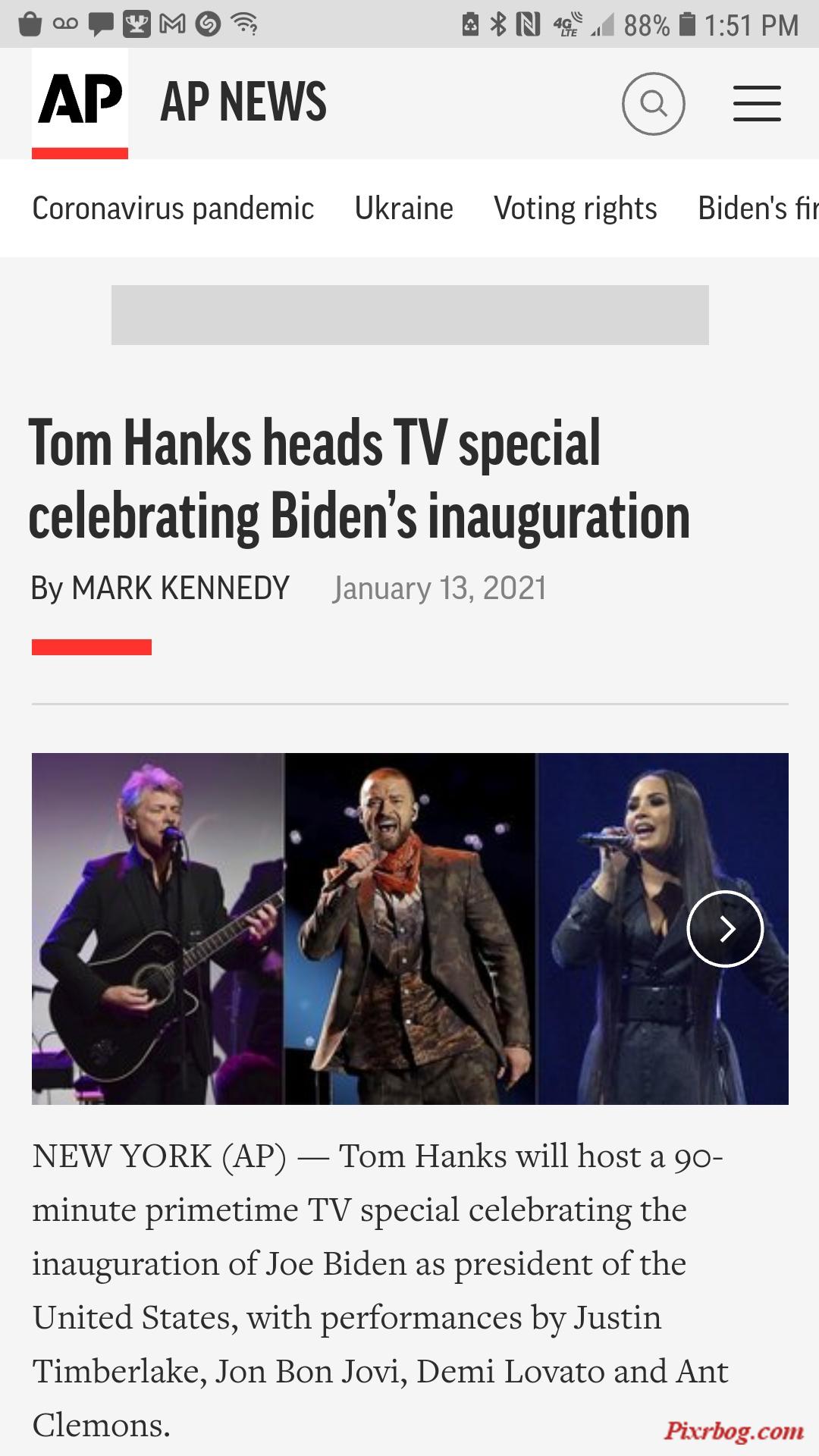View author Mark Kennedy
The image size is (819, 1456).
point(180,588)
